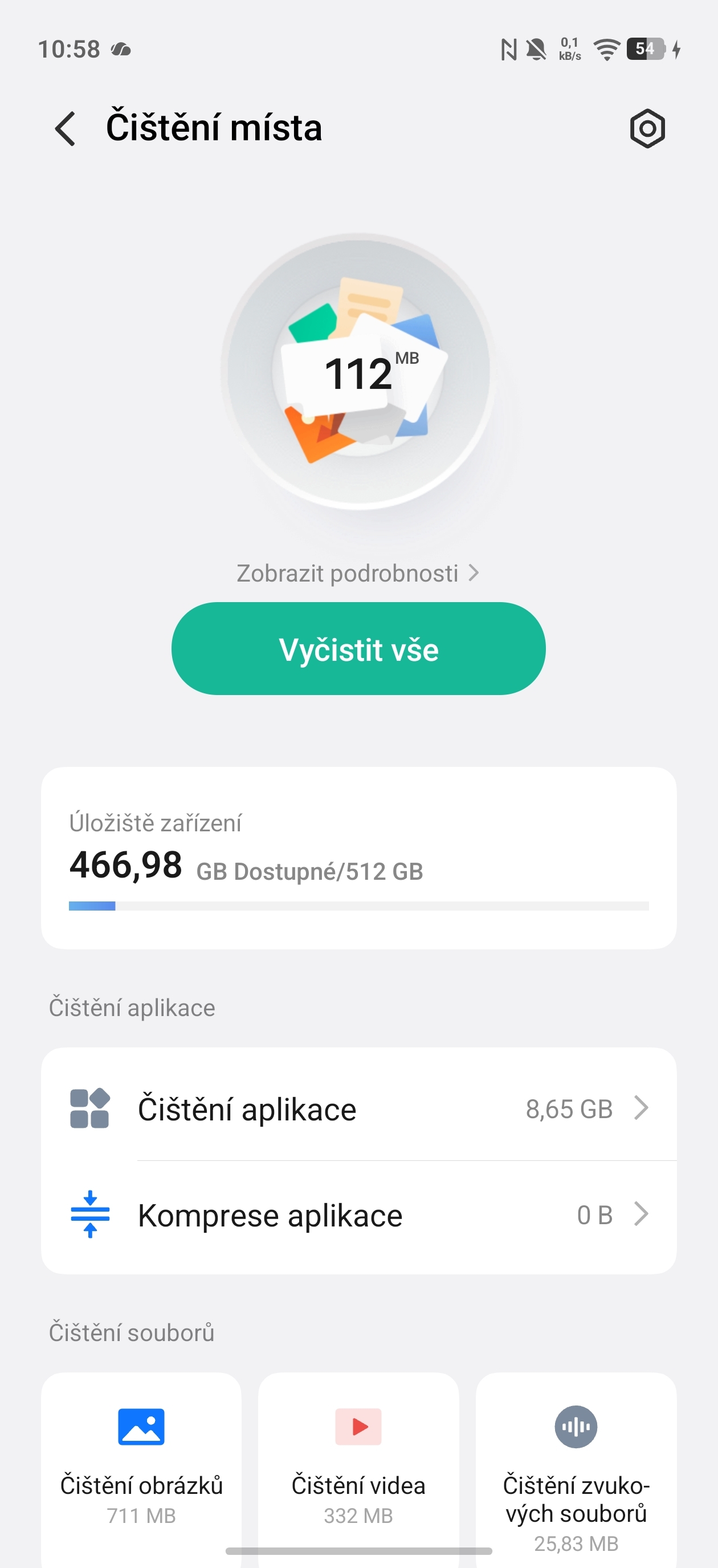Tap the battery indicator showing 54
The width and height of the screenshot is (718, 1568).
click(646, 48)
